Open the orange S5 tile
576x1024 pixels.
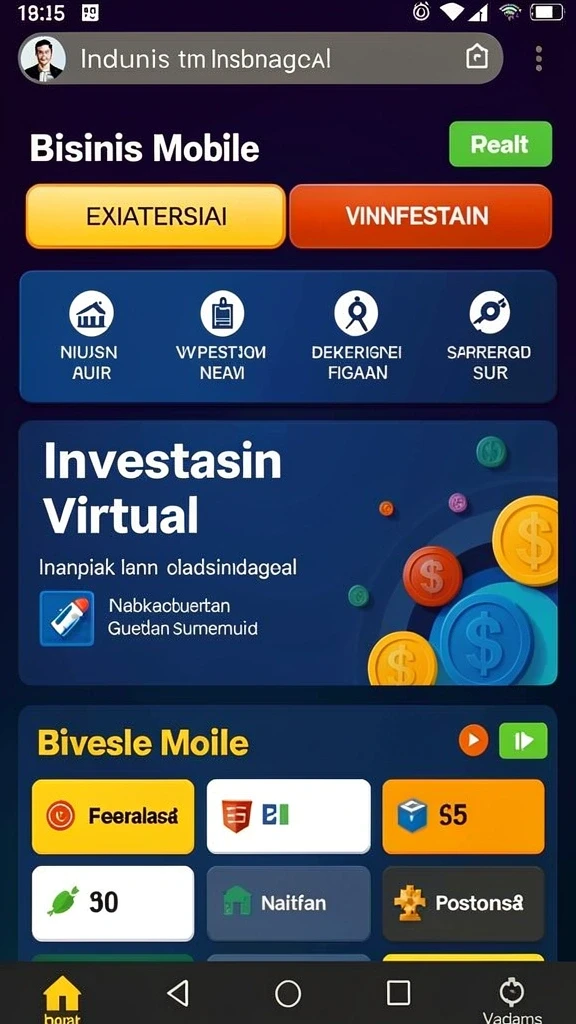click(463, 816)
